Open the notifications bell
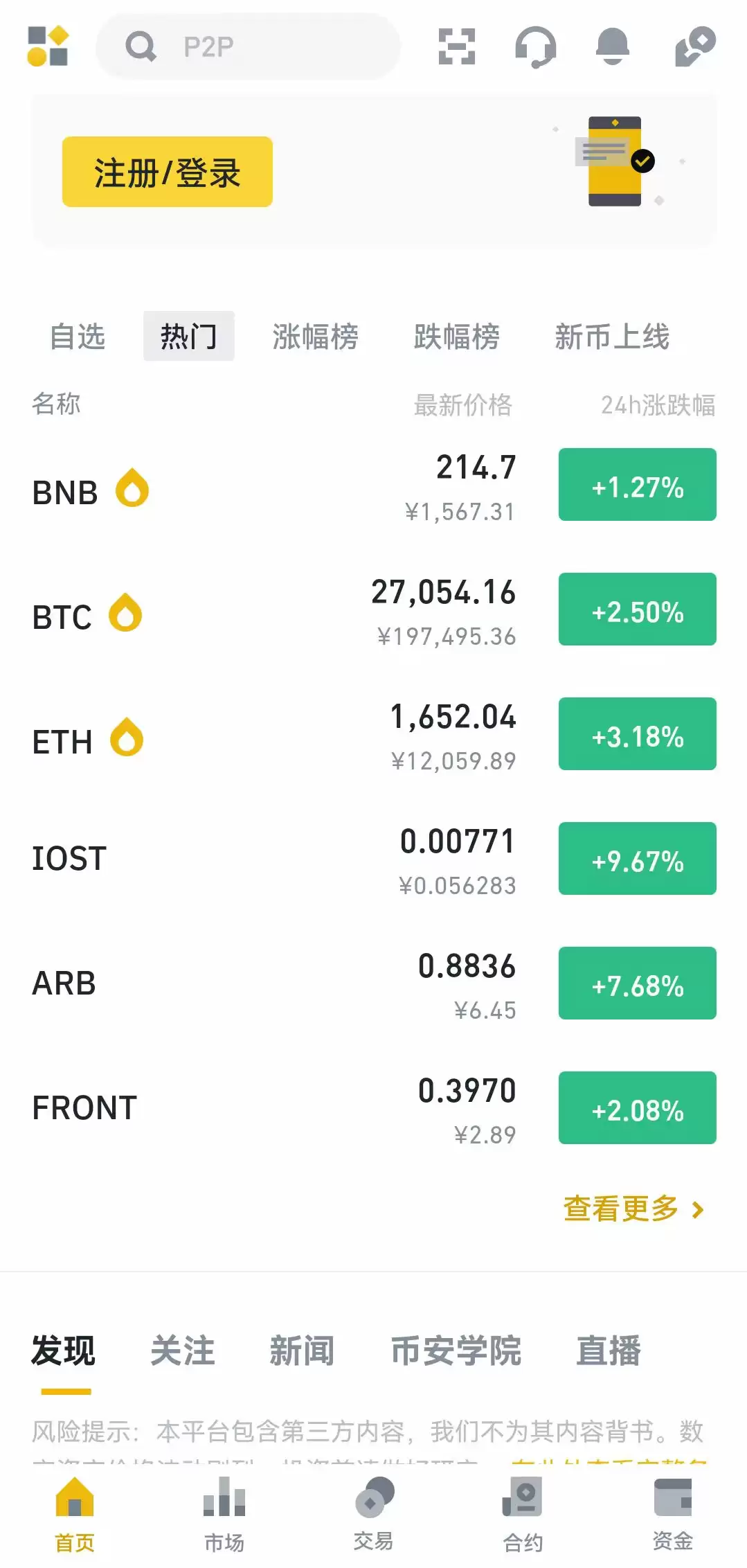 [x=613, y=46]
